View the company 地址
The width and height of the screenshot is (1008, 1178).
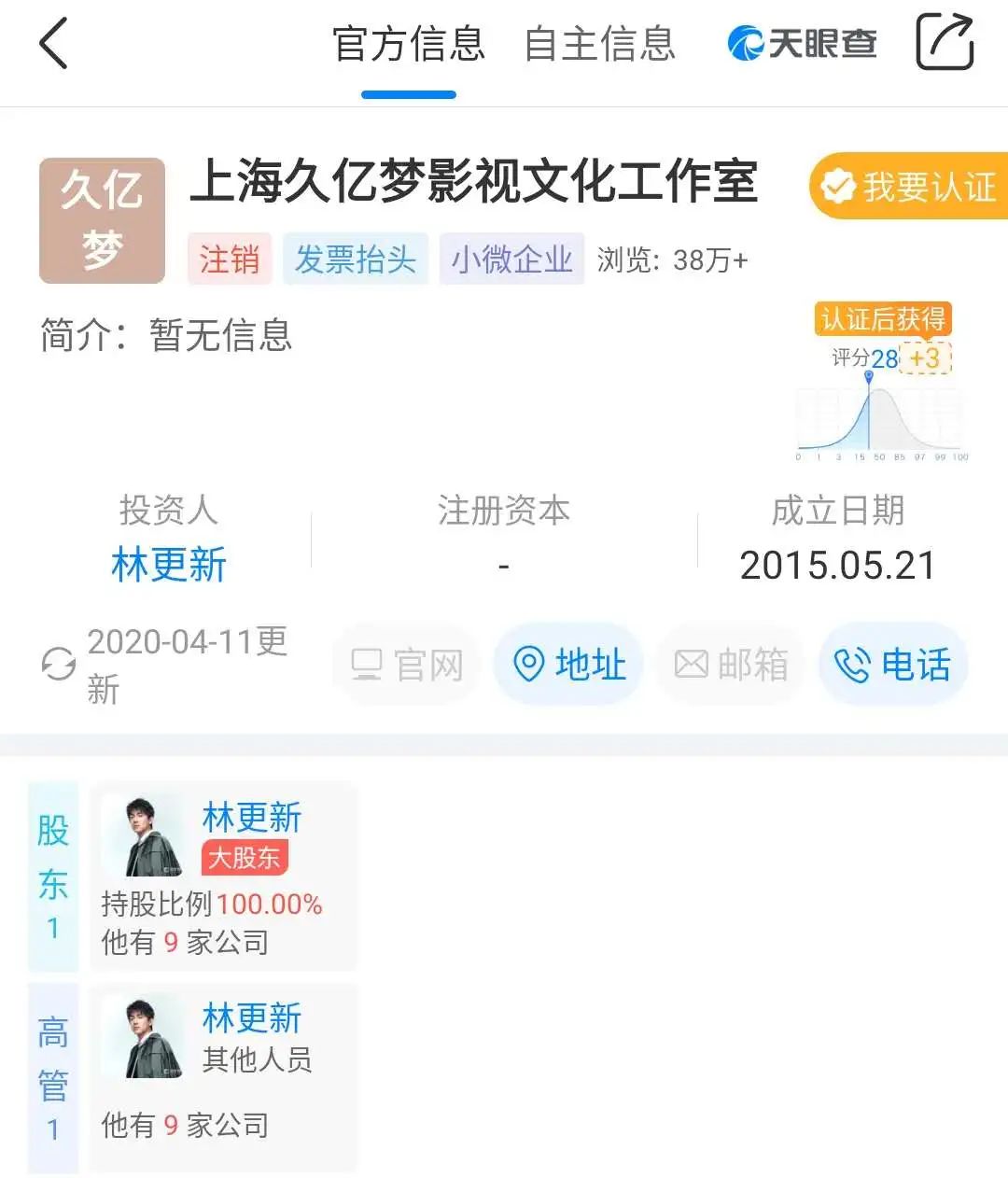tap(568, 665)
